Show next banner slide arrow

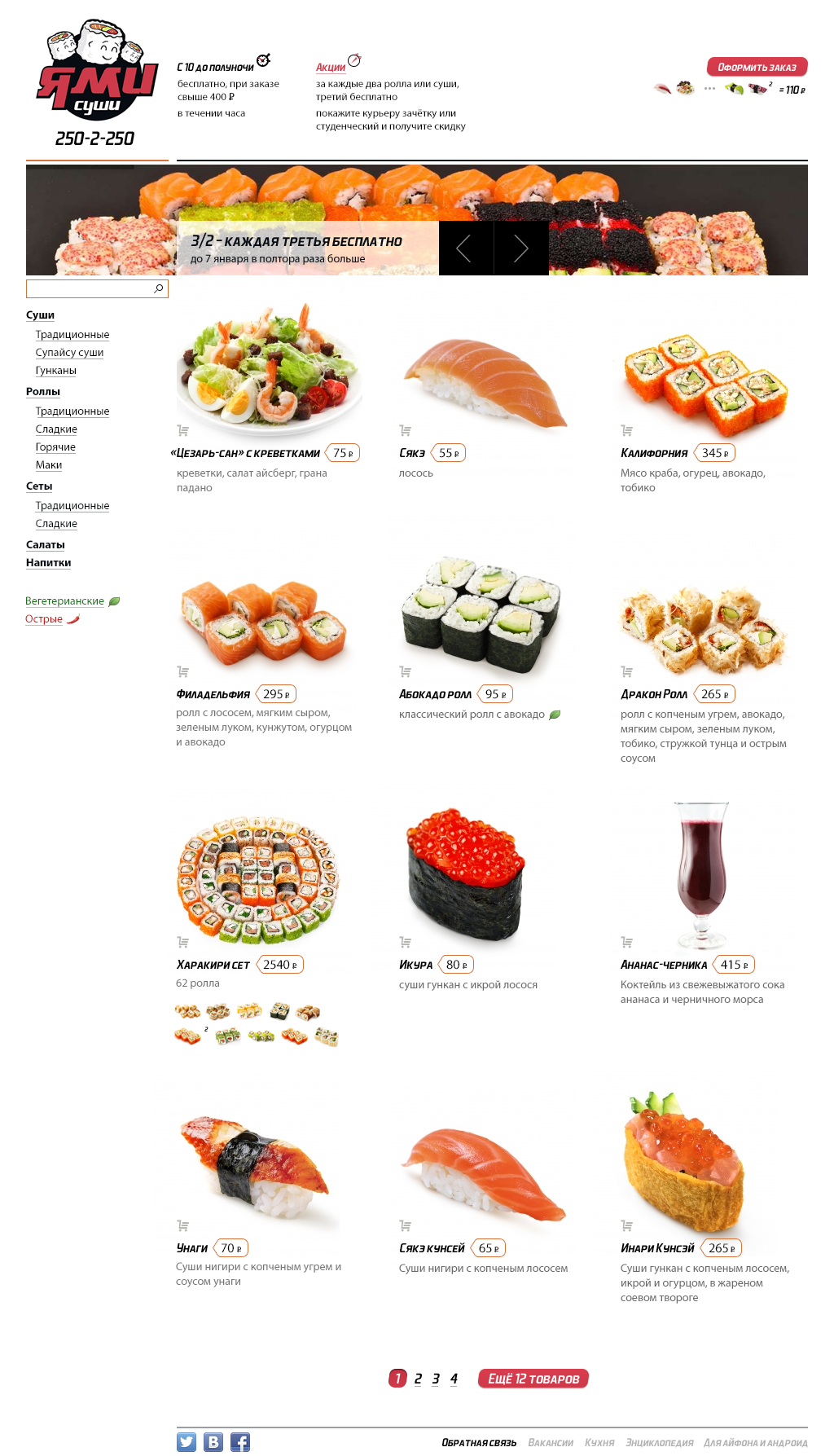pyautogui.click(x=521, y=249)
